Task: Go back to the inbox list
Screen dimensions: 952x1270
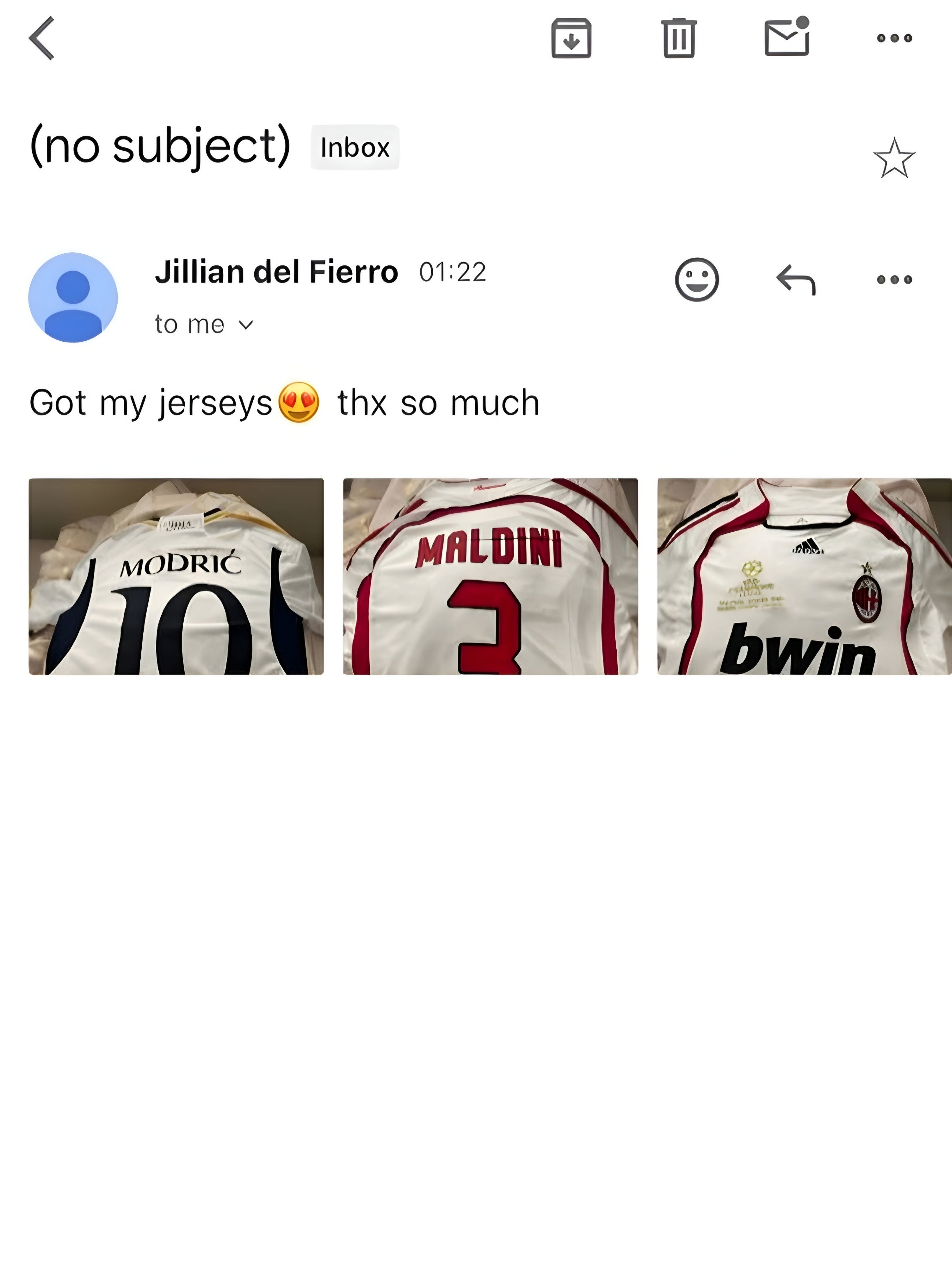Action: click(x=42, y=38)
